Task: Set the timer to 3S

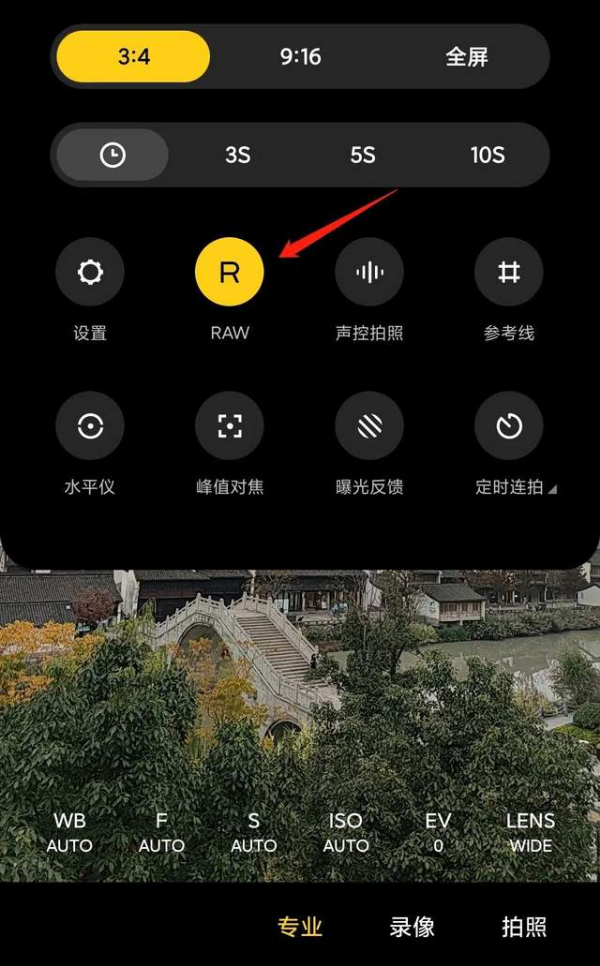Action: coord(237,155)
